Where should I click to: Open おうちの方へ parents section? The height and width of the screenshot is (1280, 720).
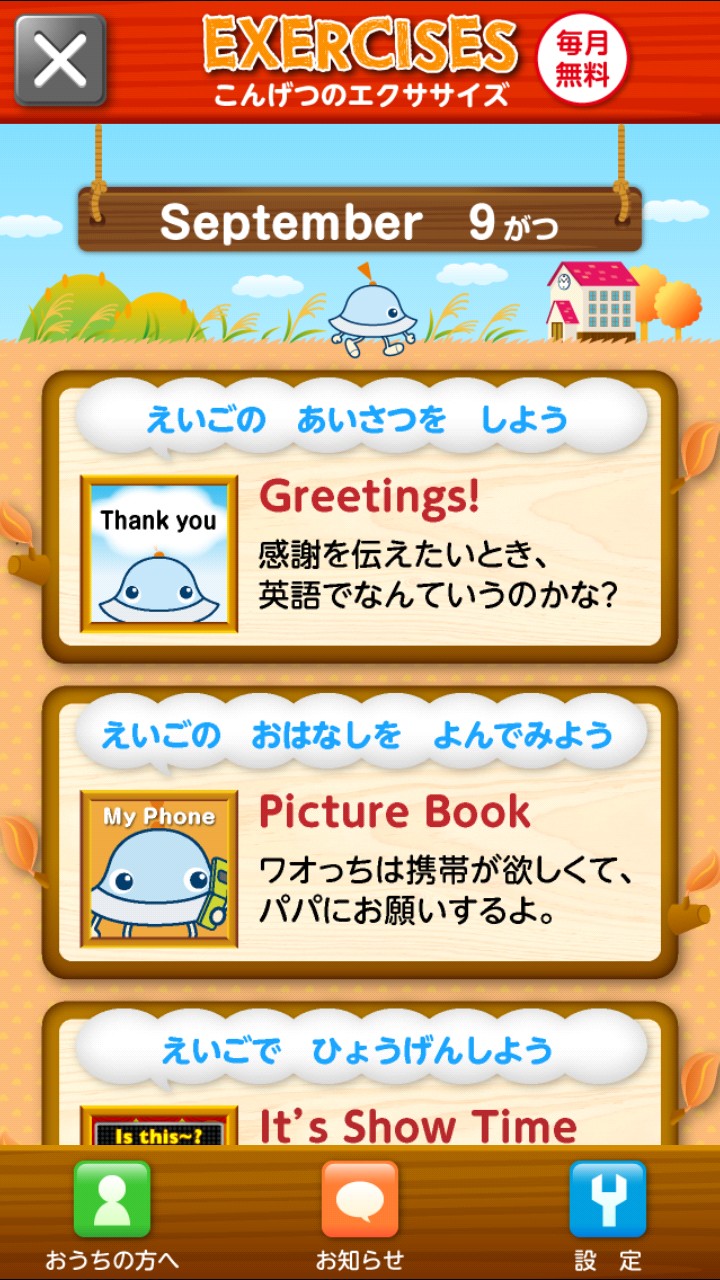pyautogui.click(x=112, y=1212)
